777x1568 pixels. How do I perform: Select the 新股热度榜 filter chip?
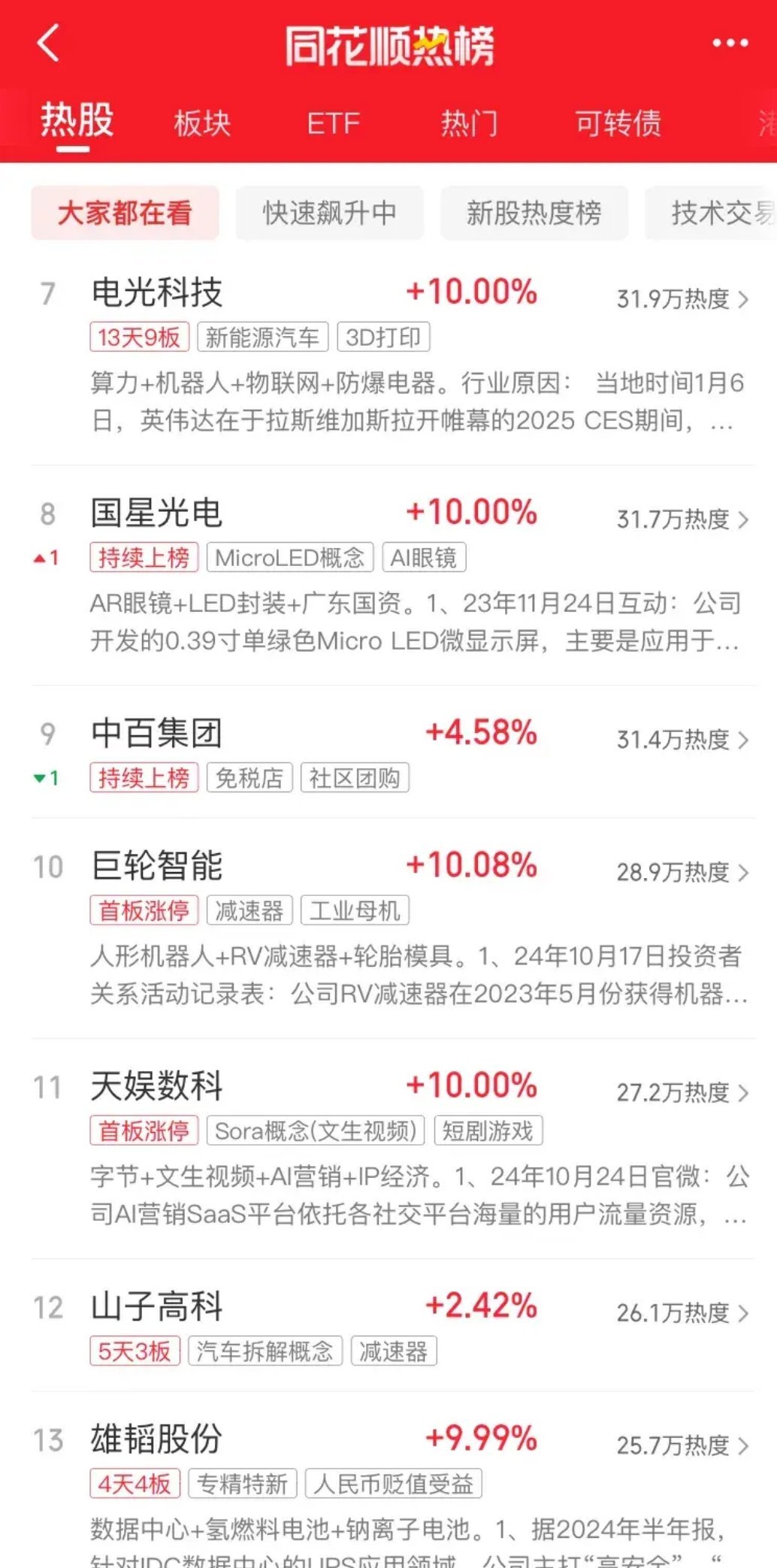534,213
